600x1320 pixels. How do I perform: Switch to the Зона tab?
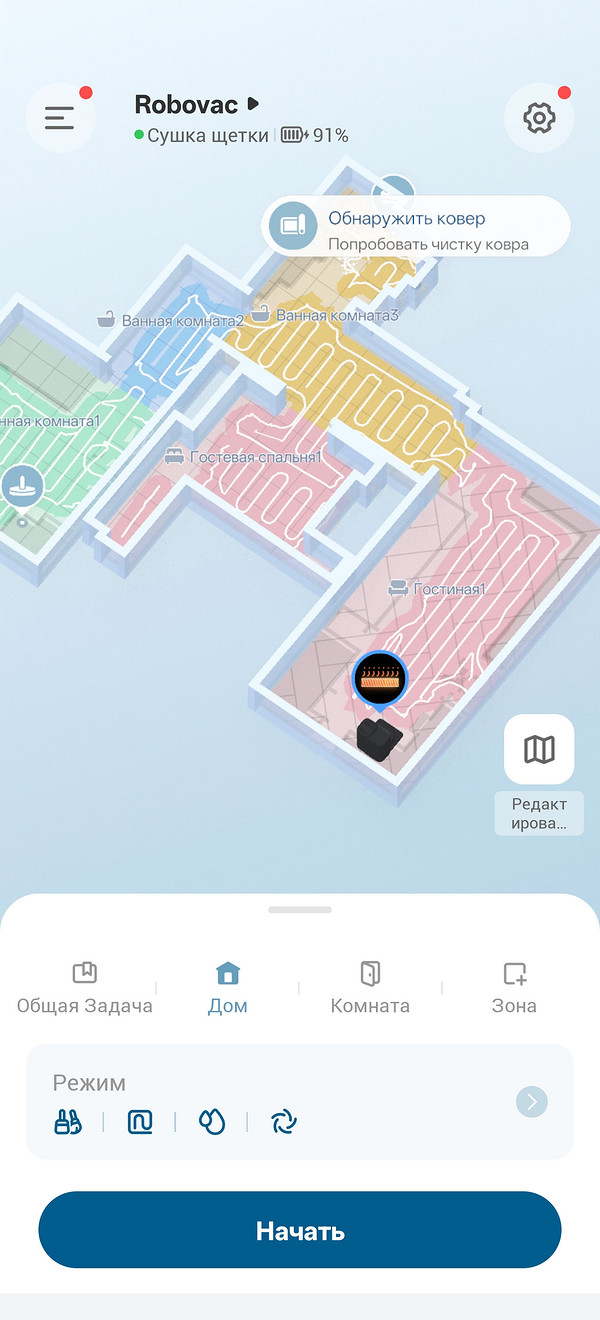[514, 988]
